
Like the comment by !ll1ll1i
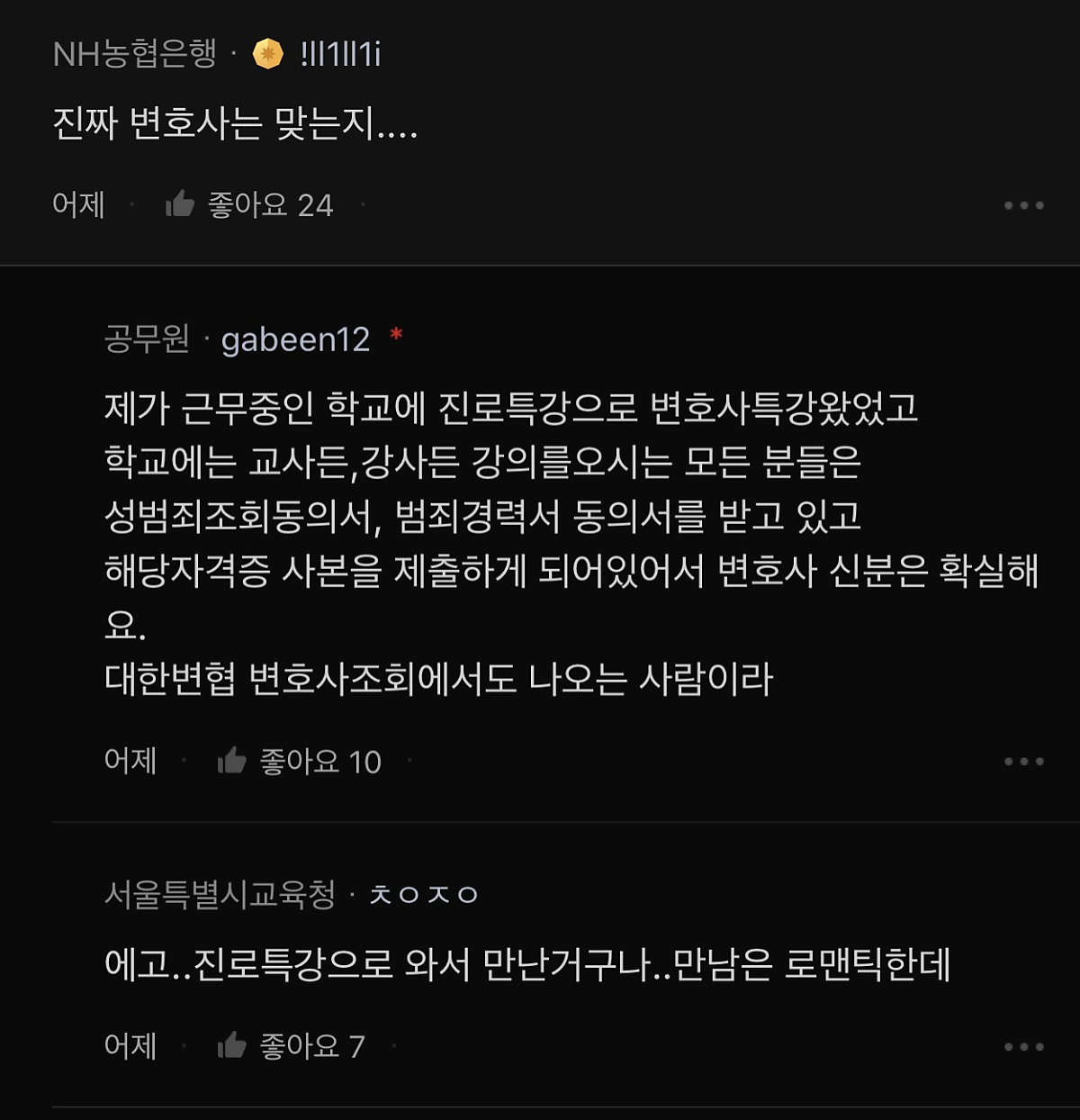coord(181,205)
